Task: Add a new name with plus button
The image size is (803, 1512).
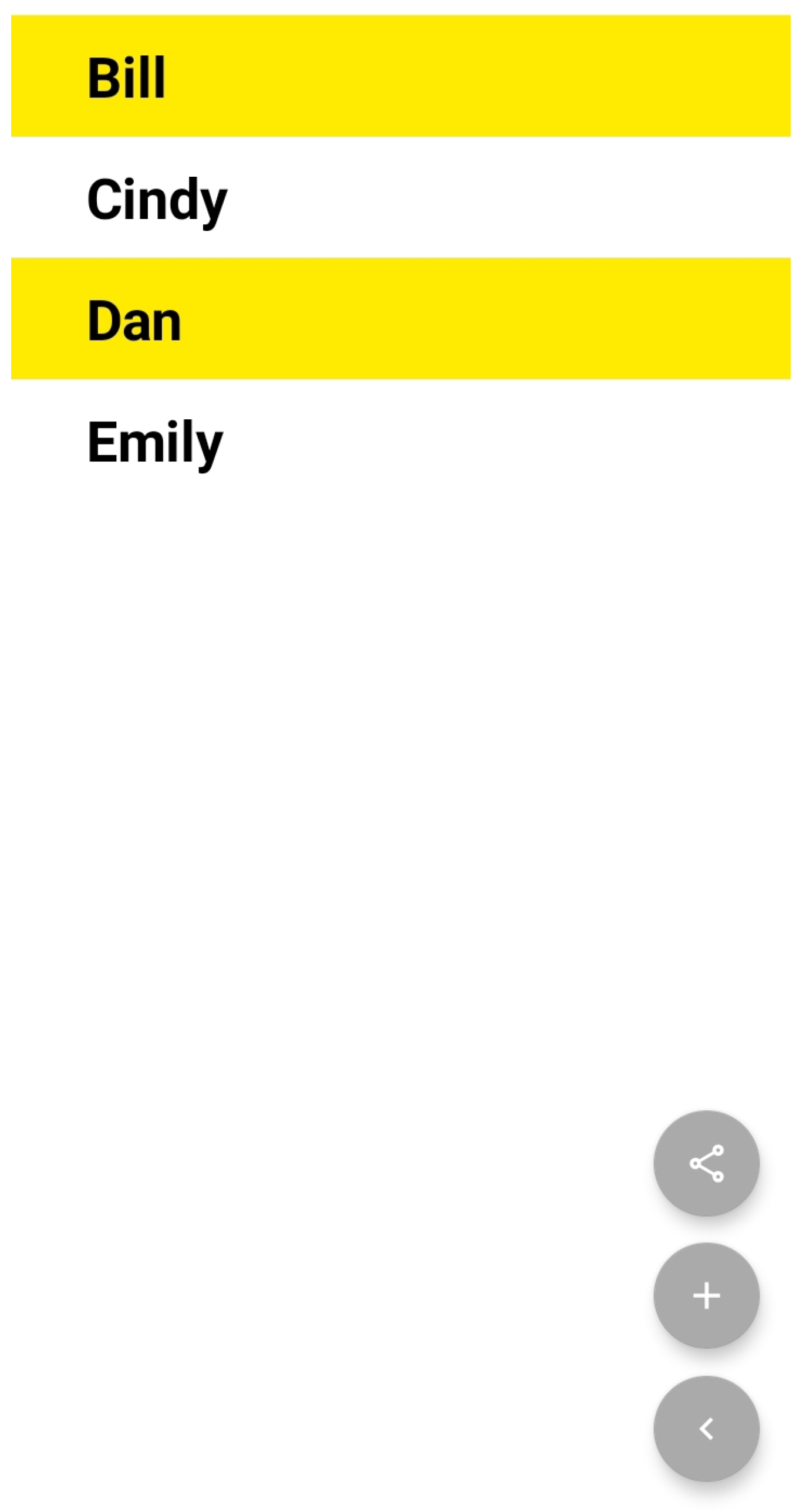Action: click(x=706, y=1295)
